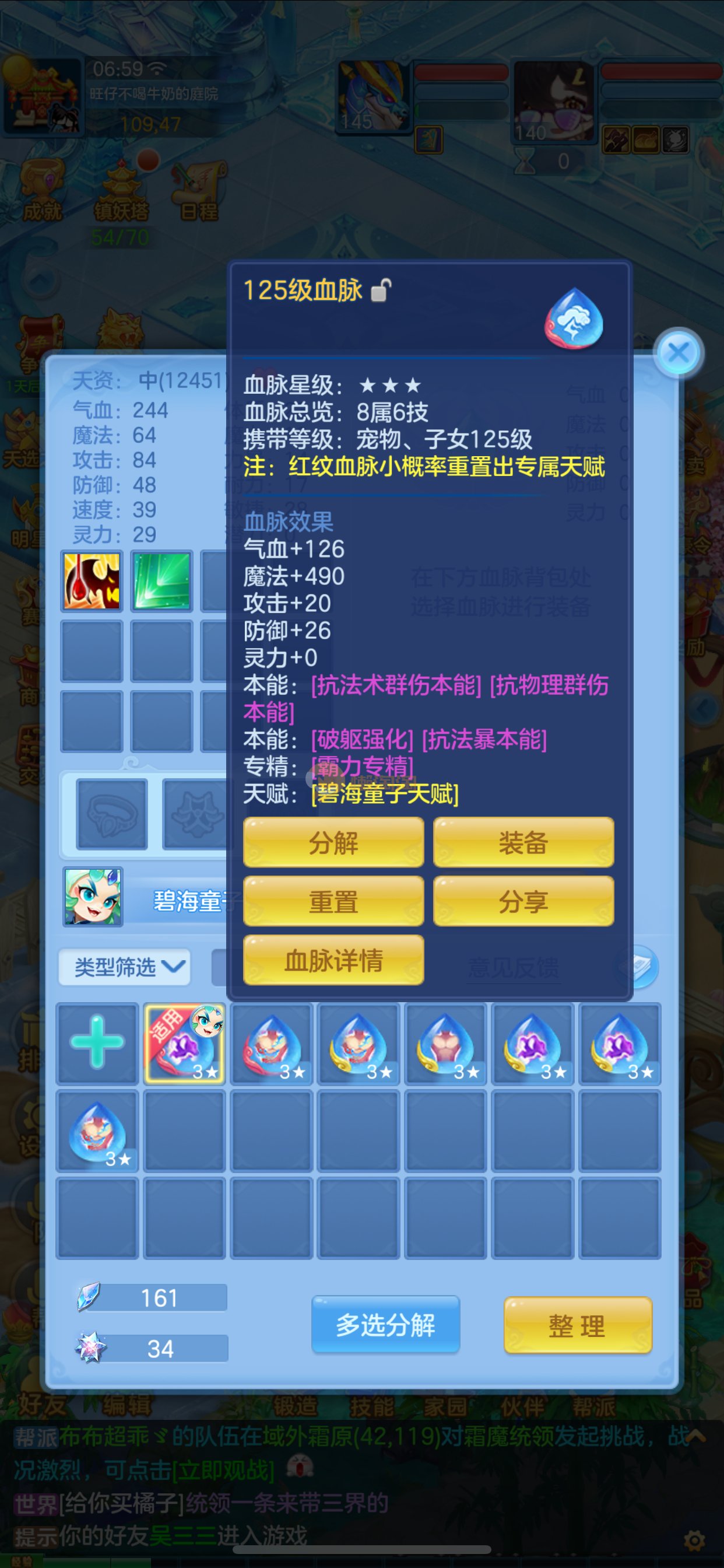
Task: Tap the 重置 button
Action: coord(333,901)
